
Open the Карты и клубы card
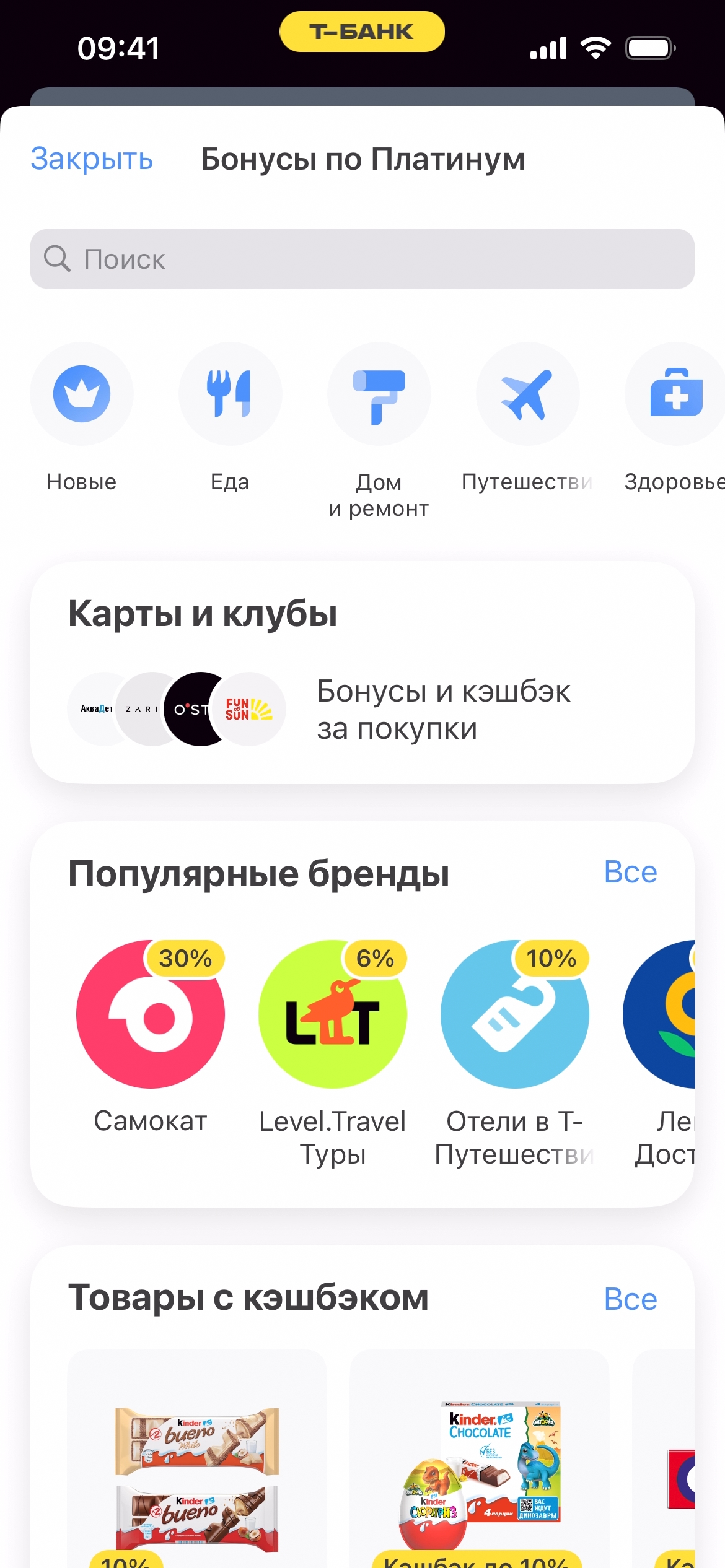click(362, 673)
